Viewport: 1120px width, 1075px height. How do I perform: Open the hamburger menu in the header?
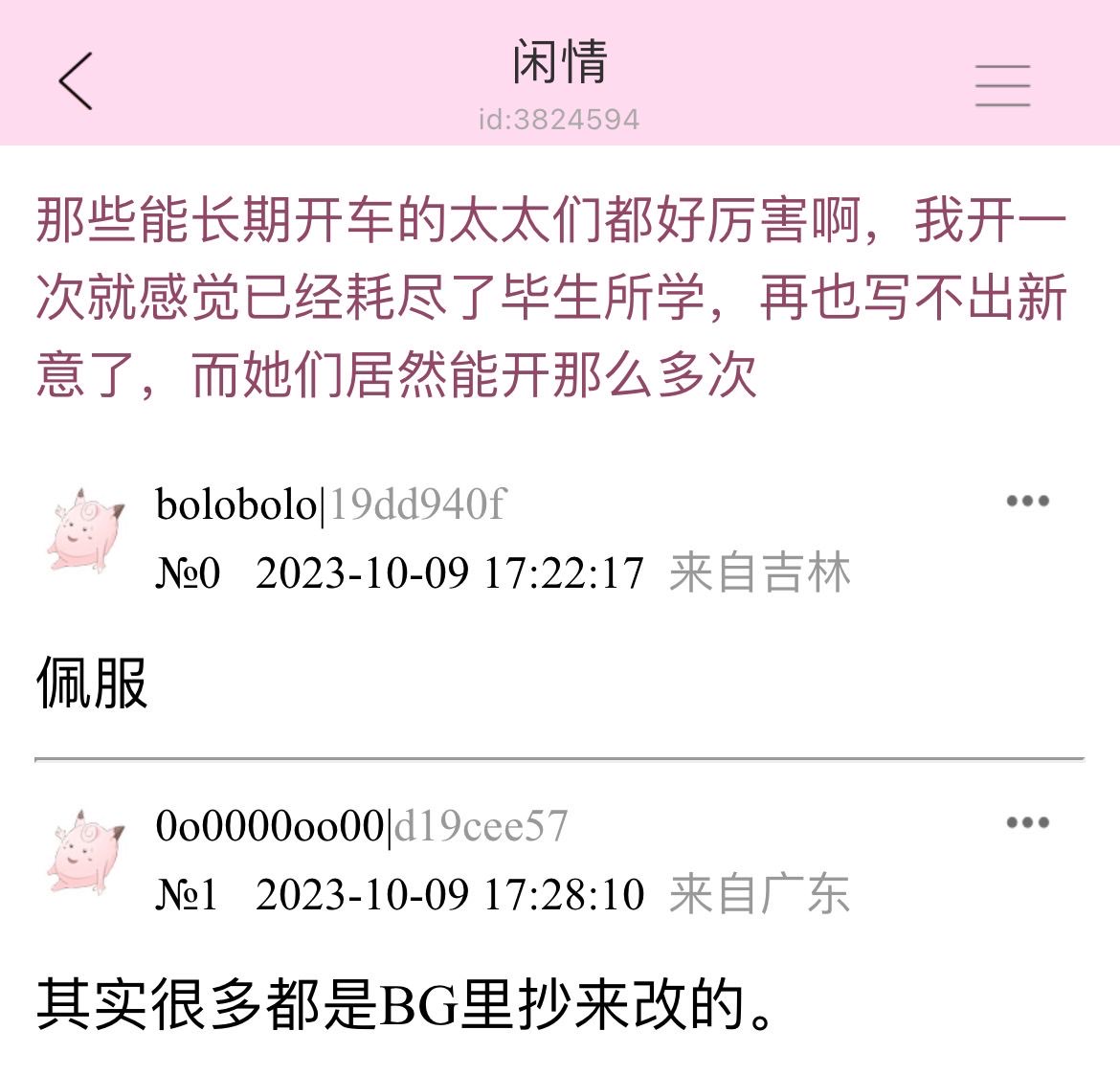[1002, 85]
